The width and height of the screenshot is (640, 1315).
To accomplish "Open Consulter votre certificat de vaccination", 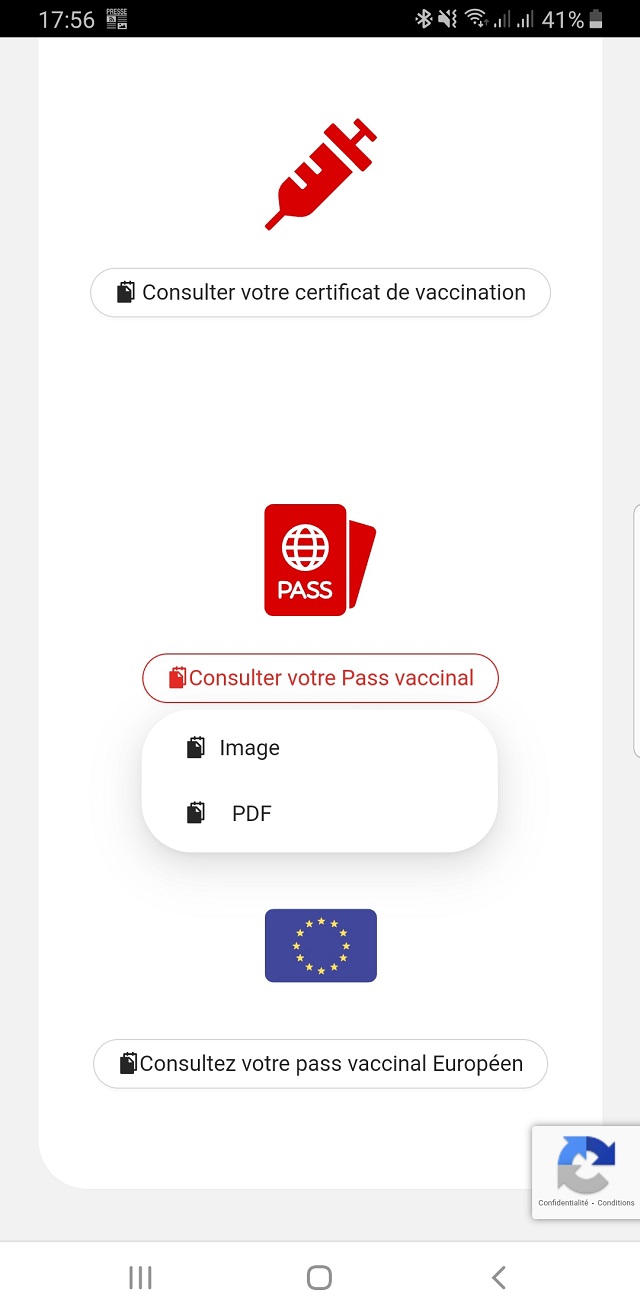I will pyautogui.click(x=320, y=292).
